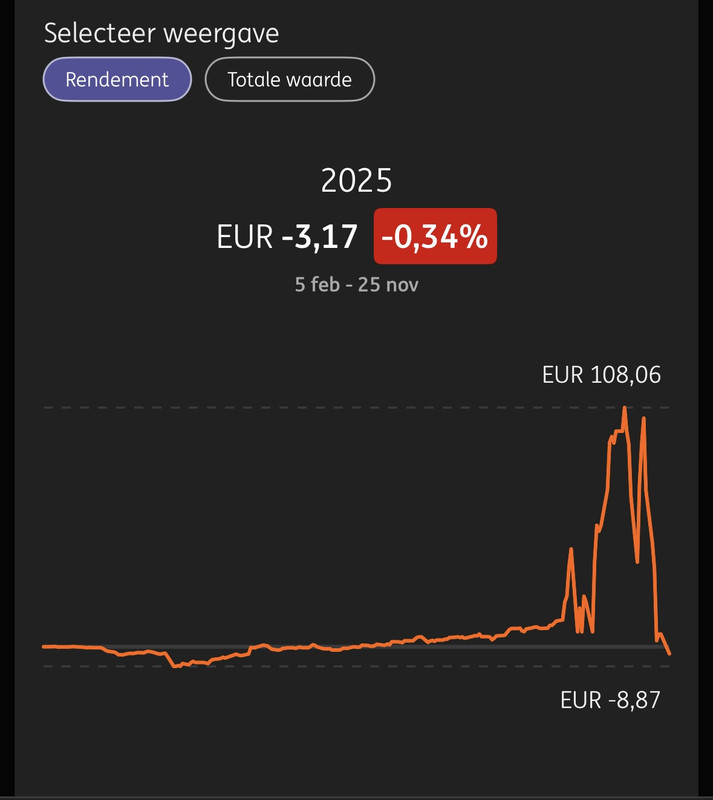Select the Rendement view
Image resolution: width=713 pixels, height=800 pixels.
coord(117,80)
